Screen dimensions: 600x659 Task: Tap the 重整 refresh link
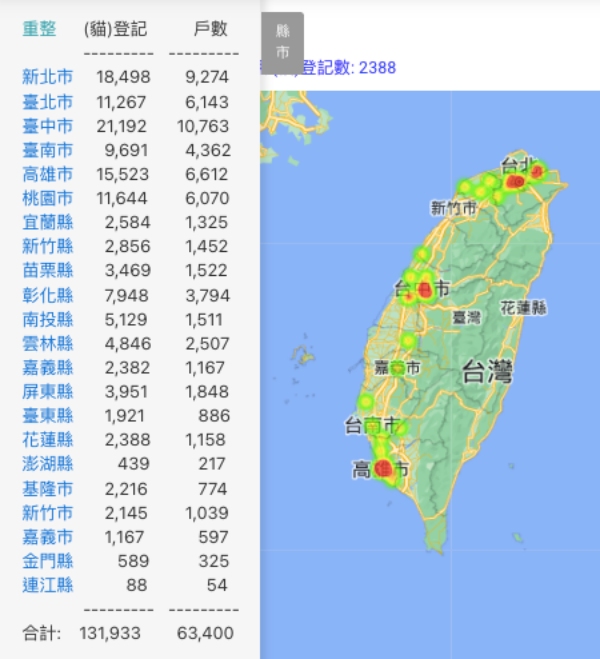[40, 29]
